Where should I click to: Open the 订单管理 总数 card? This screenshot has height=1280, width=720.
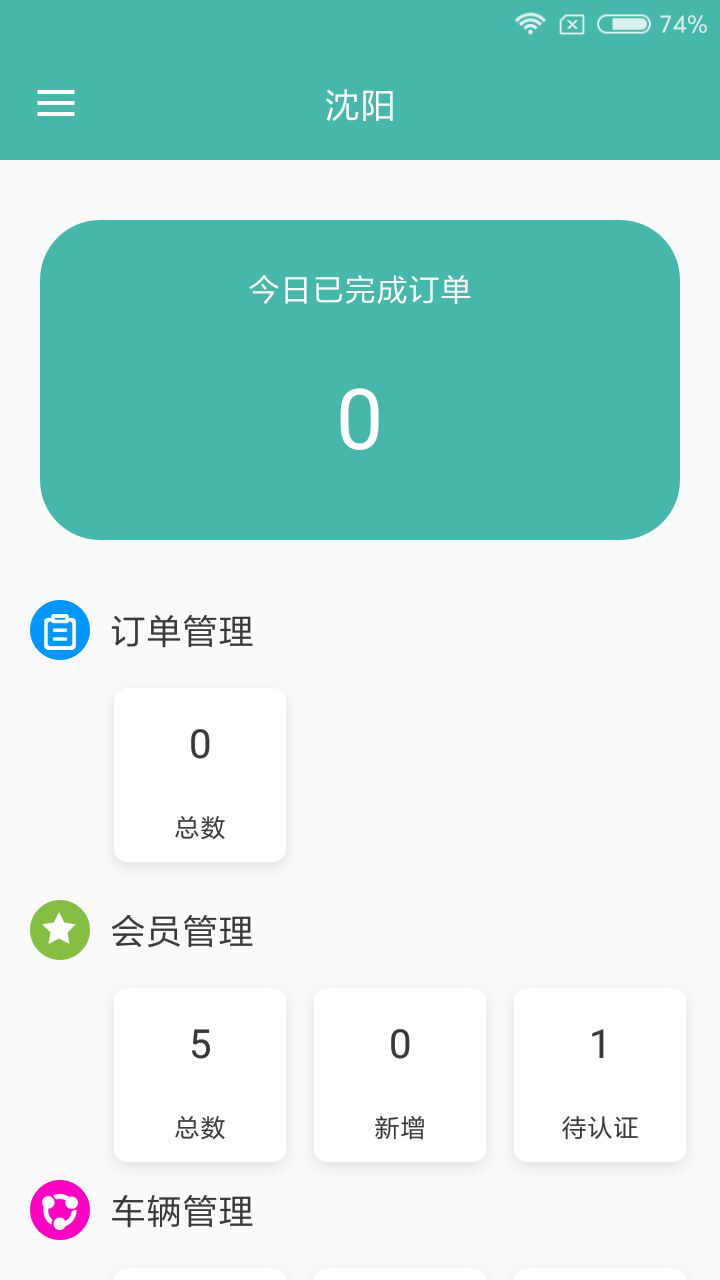[x=200, y=775]
